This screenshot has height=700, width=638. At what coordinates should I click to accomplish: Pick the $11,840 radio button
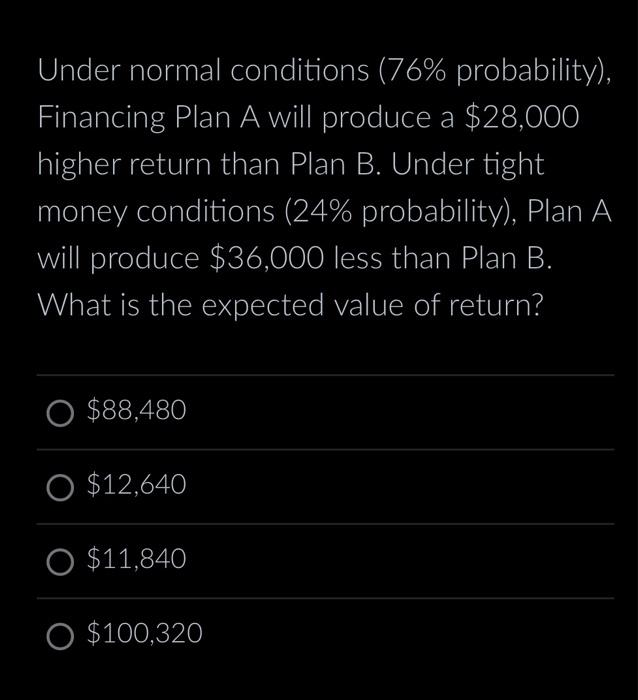pos(60,561)
